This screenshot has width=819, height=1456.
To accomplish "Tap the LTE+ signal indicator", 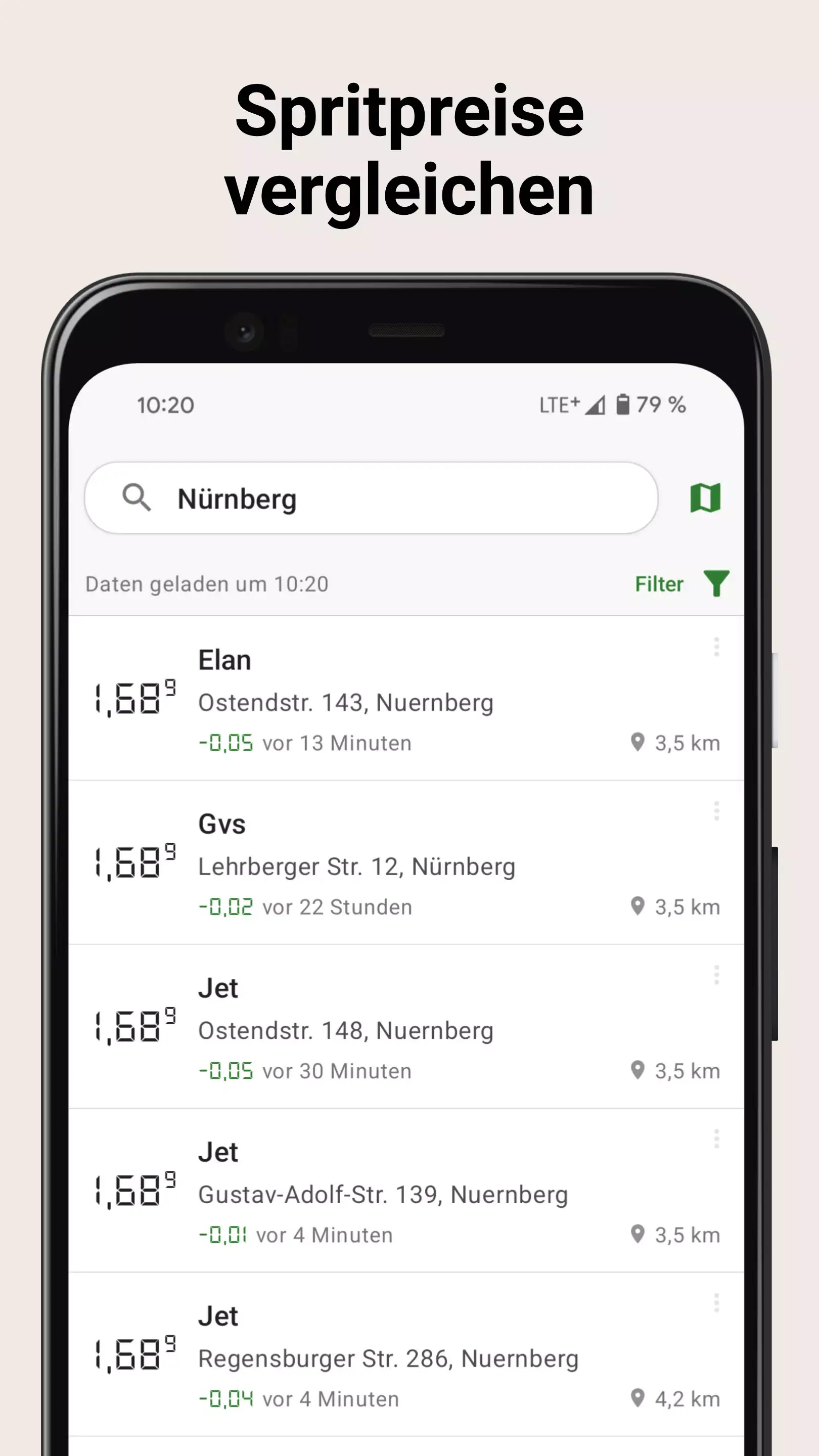I will 561,404.
